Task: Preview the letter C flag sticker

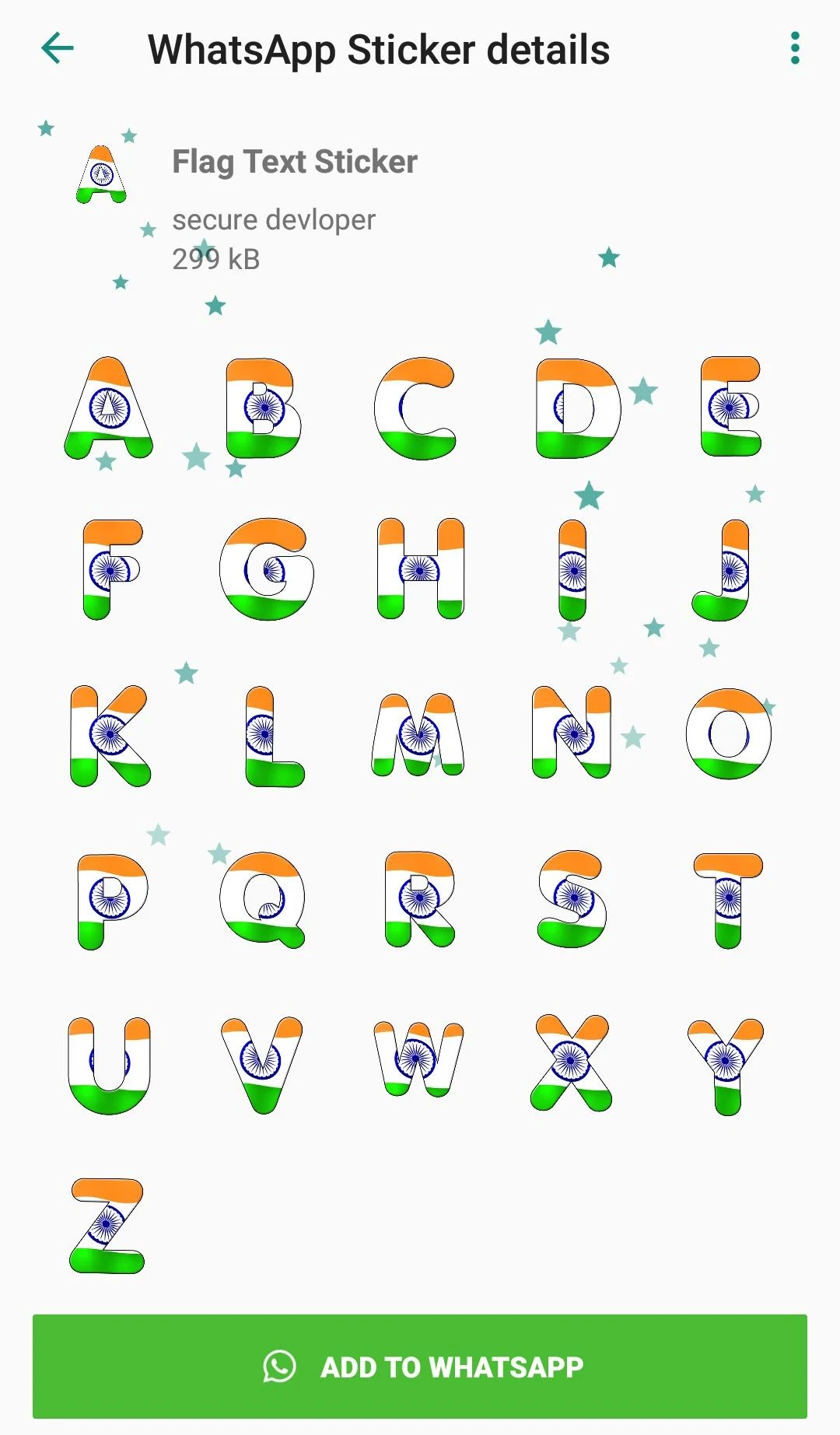Action: [415, 408]
